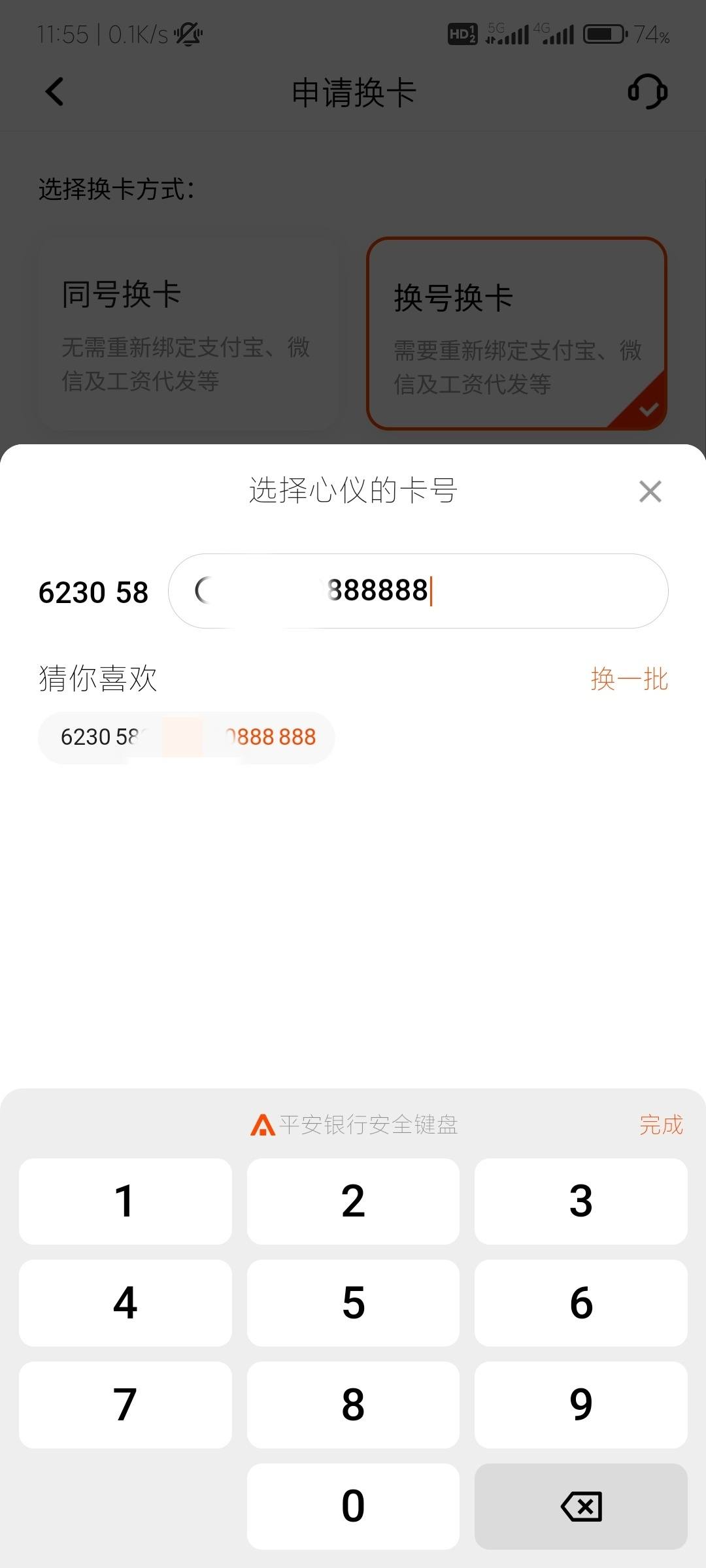Tap the 9 key
706x1568 pixels.
pyautogui.click(x=580, y=1405)
